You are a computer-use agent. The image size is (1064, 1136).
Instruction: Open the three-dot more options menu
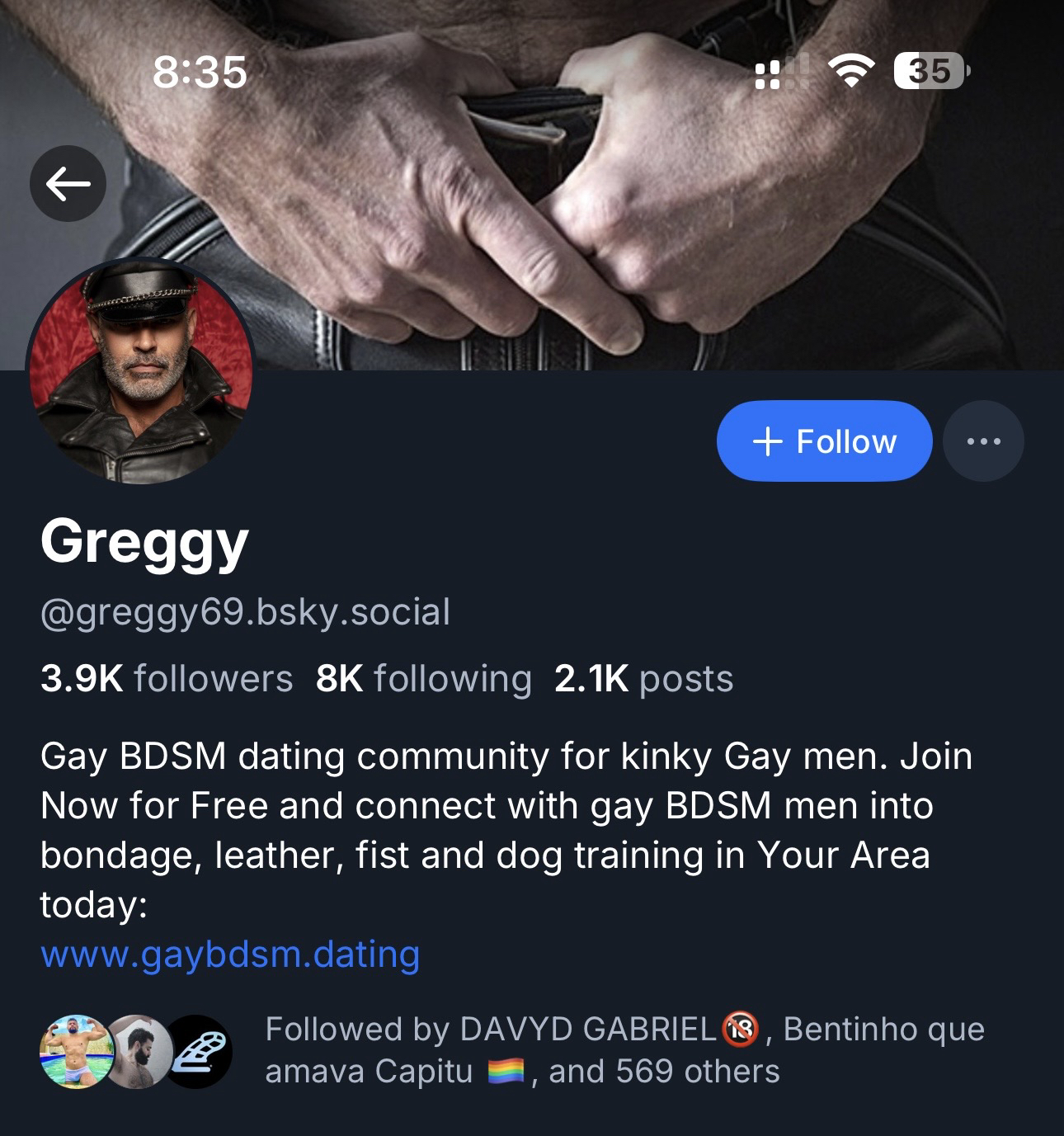click(x=983, y=441)
